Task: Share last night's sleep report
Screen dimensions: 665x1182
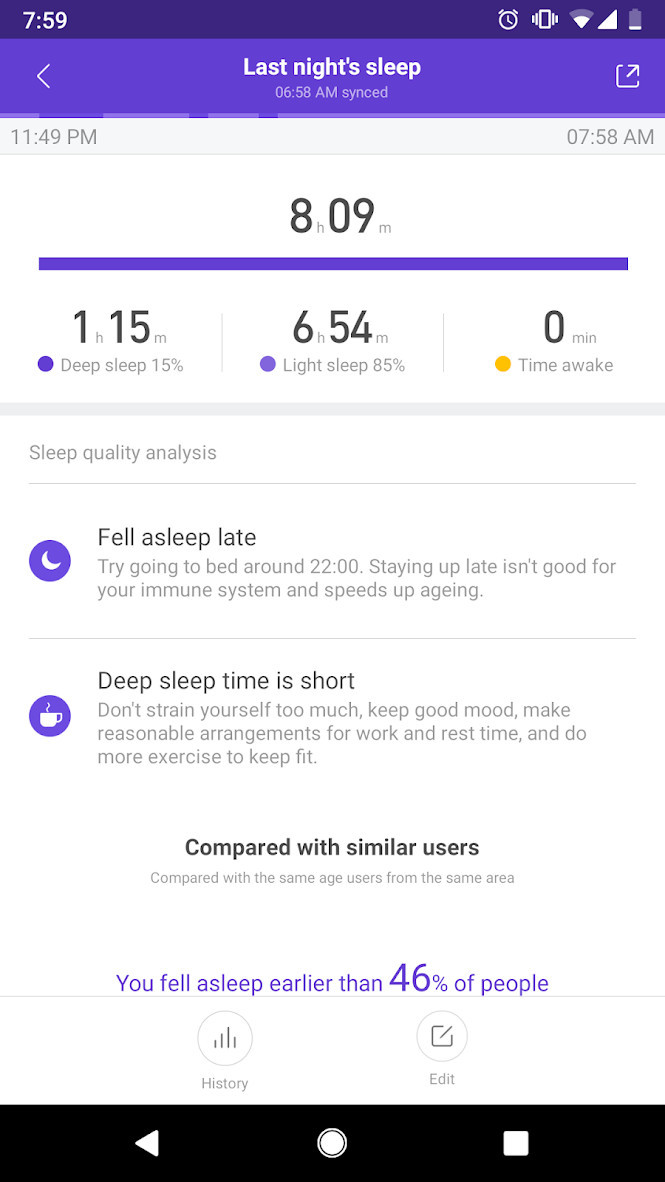Action: click(x=627, y=75)
